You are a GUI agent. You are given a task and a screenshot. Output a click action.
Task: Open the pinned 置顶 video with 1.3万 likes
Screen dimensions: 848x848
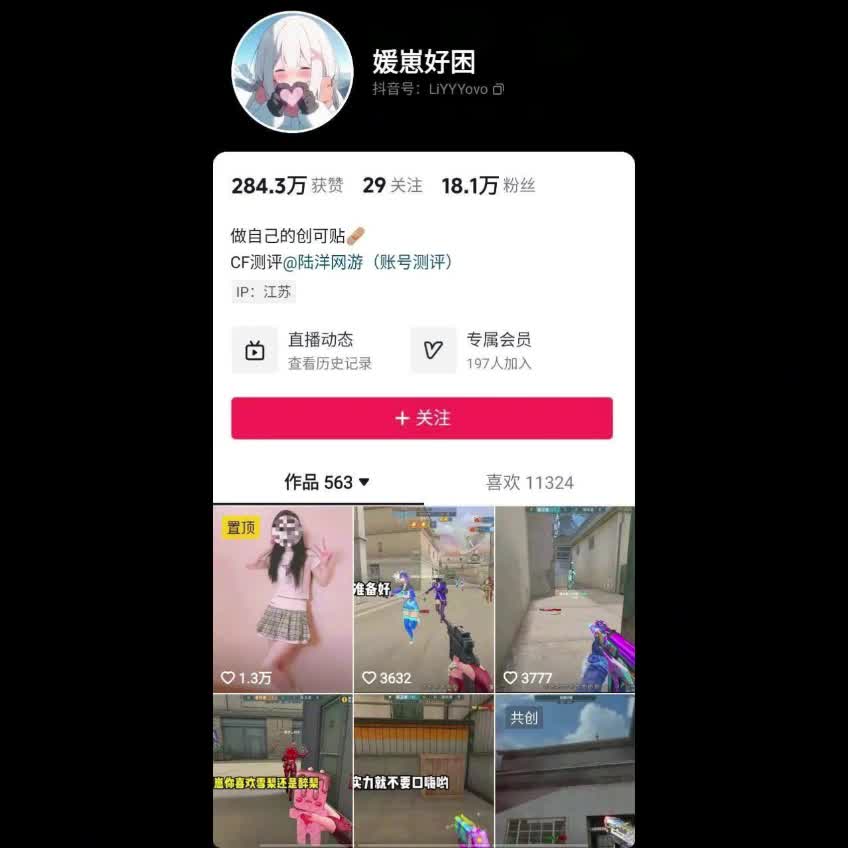coord(282,598)
